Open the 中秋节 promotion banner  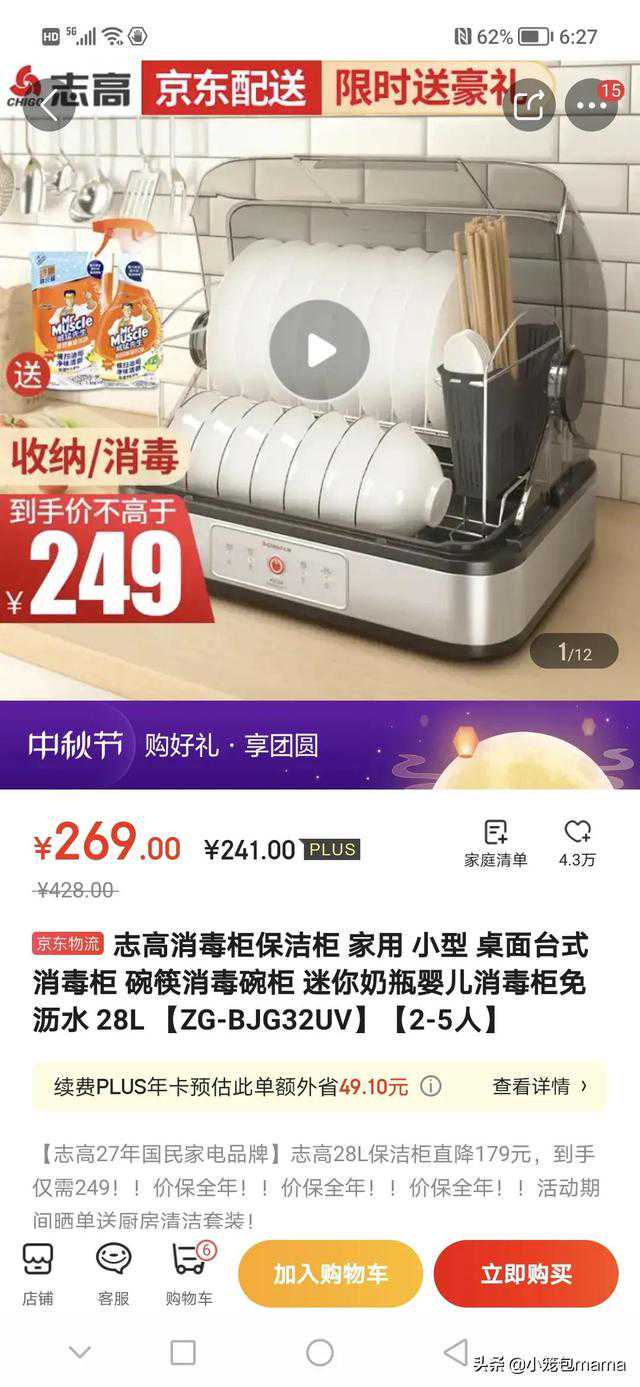[x=320, y=745]
